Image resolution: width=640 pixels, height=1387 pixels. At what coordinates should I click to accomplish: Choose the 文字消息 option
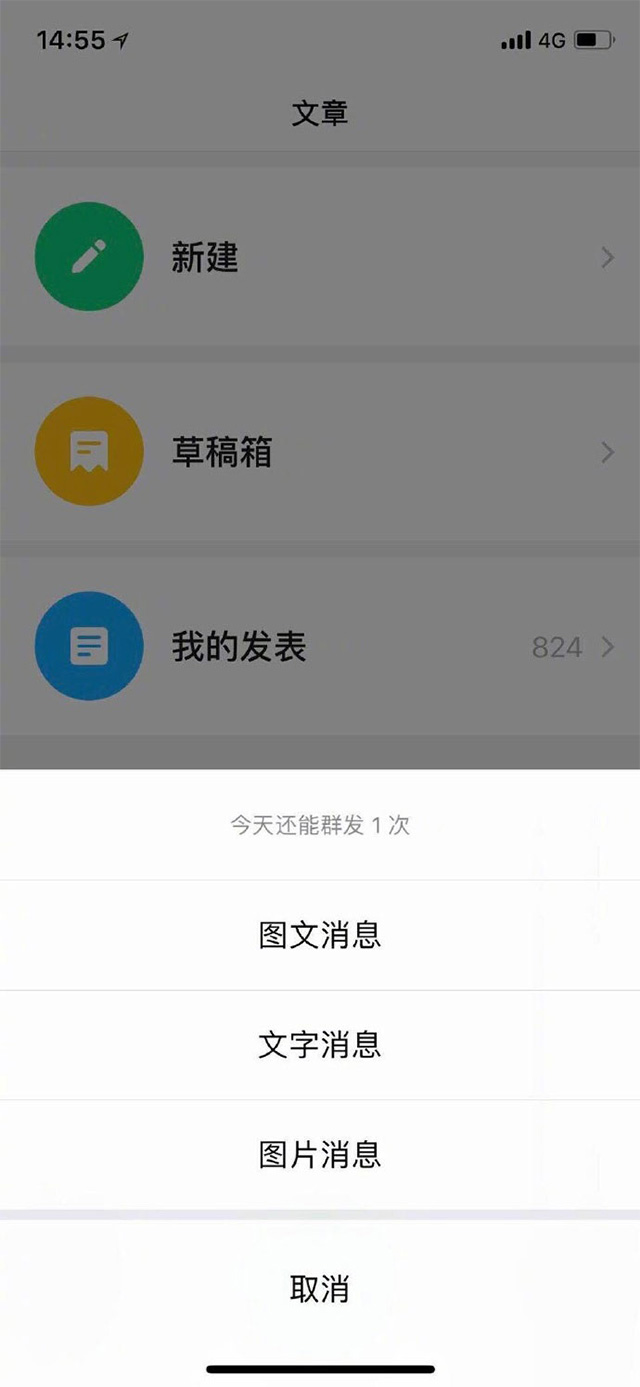[320, 1045]
